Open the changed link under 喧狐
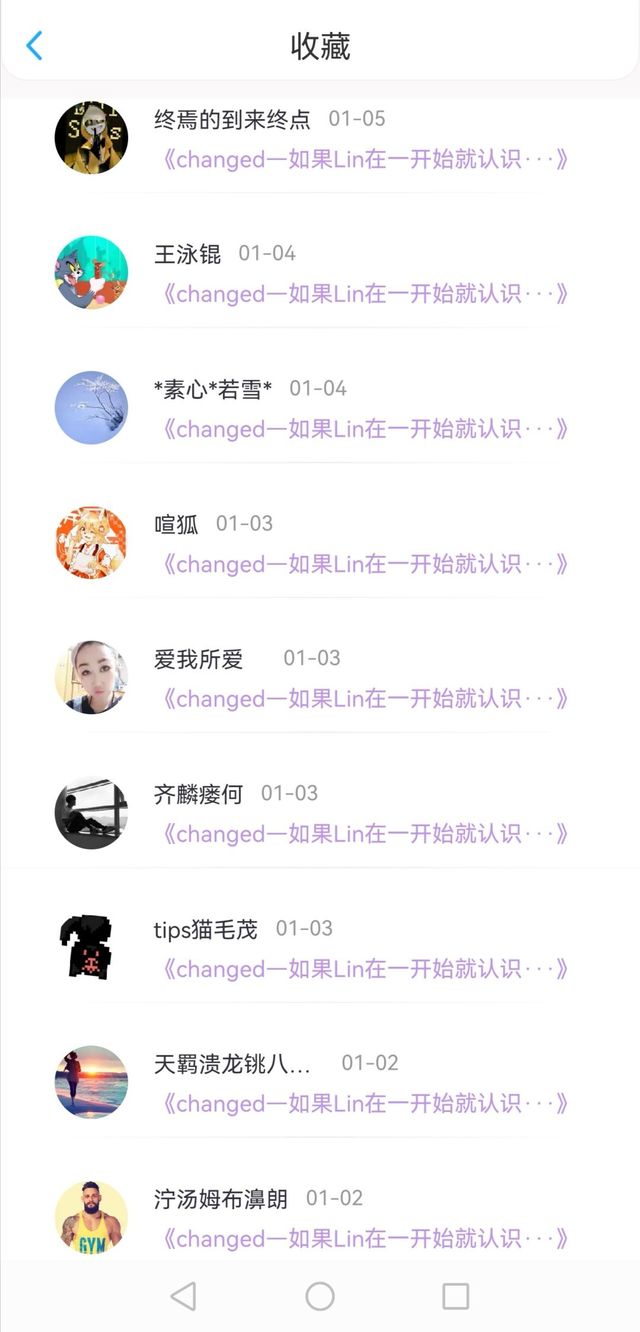Image resolution: width=640 pixels, height=1332 pixels. (x=364, y=564)
